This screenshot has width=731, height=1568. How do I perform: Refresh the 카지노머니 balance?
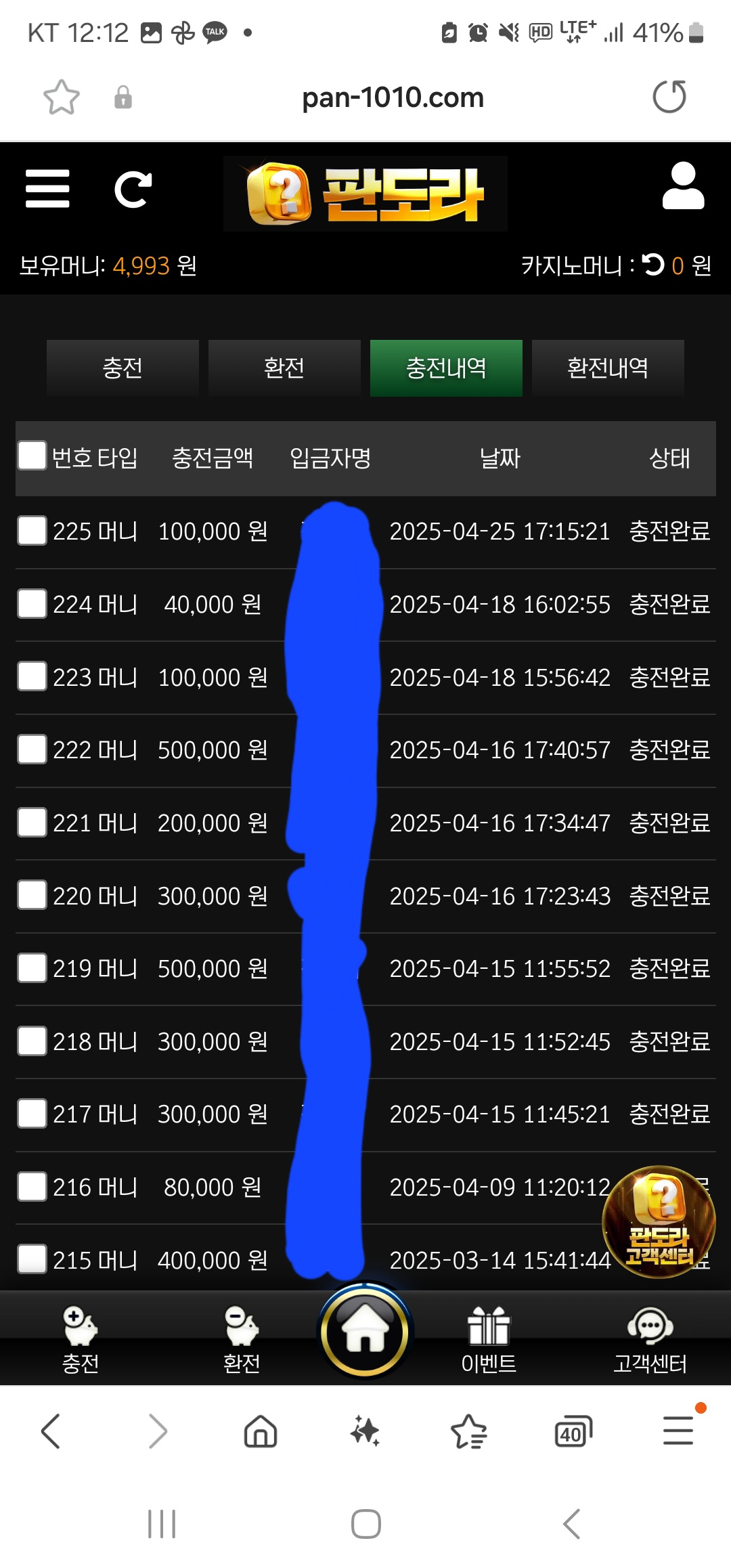(653, 265)
